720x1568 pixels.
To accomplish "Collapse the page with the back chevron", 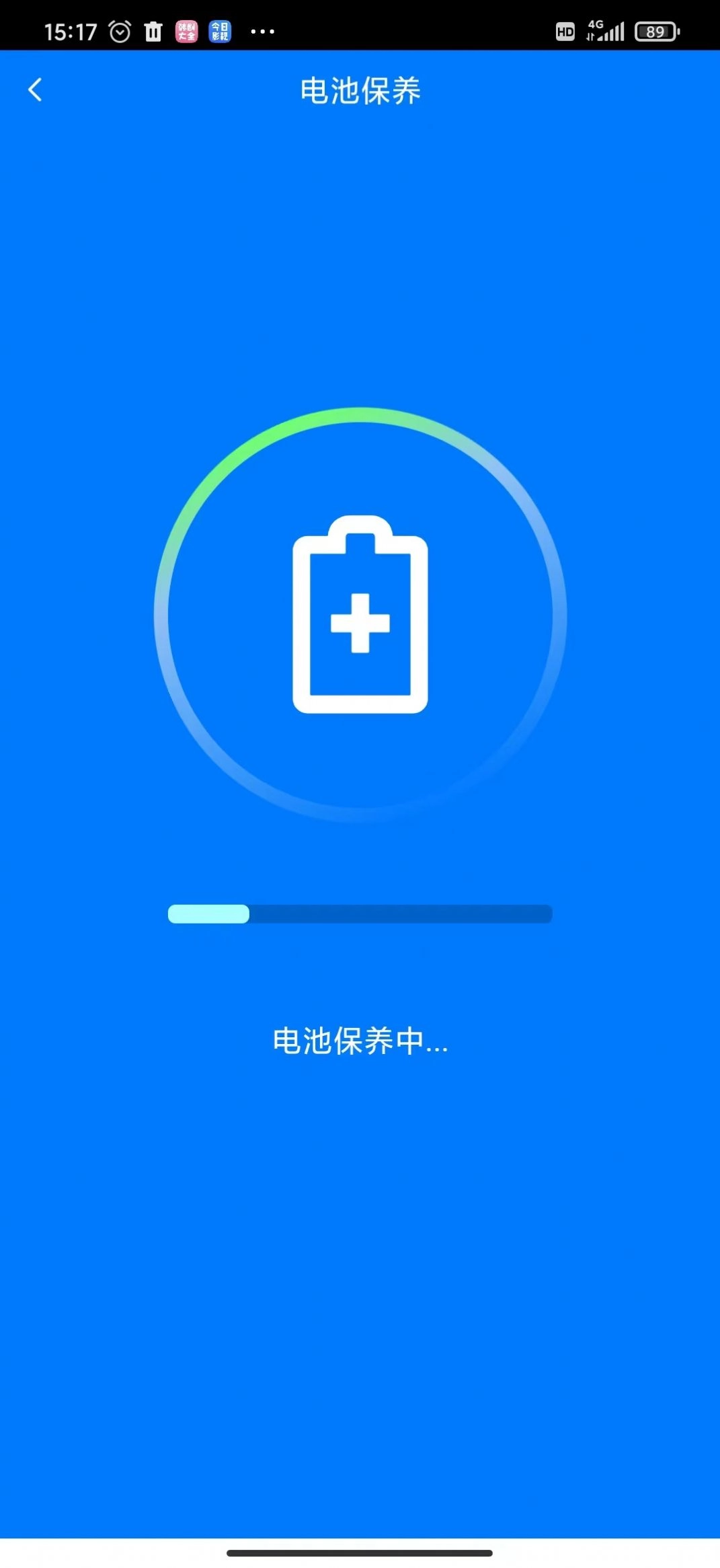I will point(34,91).
